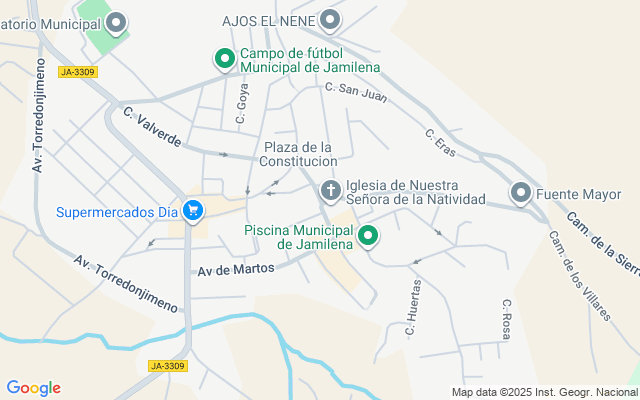Select the Piscina Municipal de Jamilena pin
Image resolution: width=640 pixels, height=400 pixels.
pos(368,236)
